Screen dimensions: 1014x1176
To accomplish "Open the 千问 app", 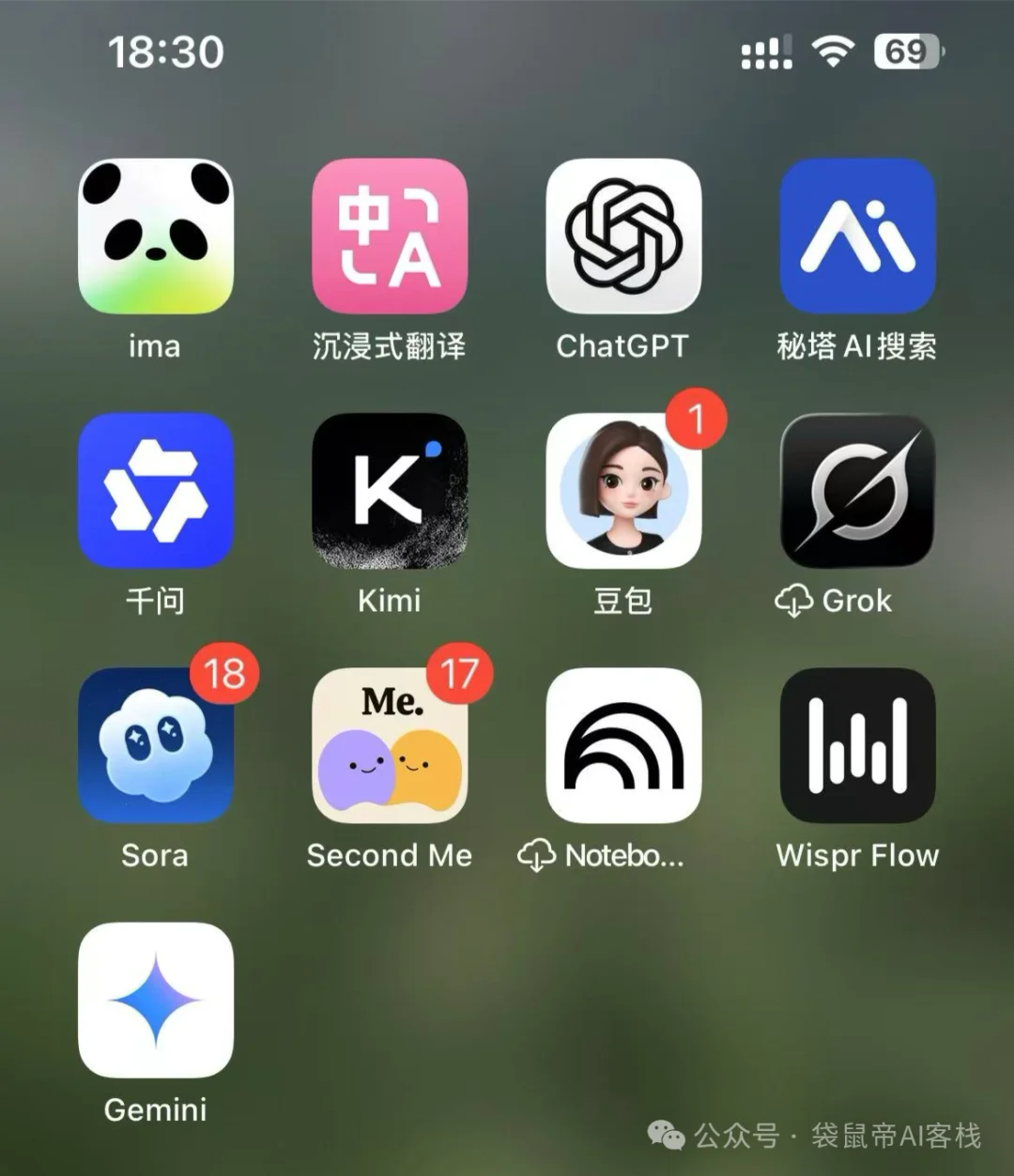I will point(156,491).
